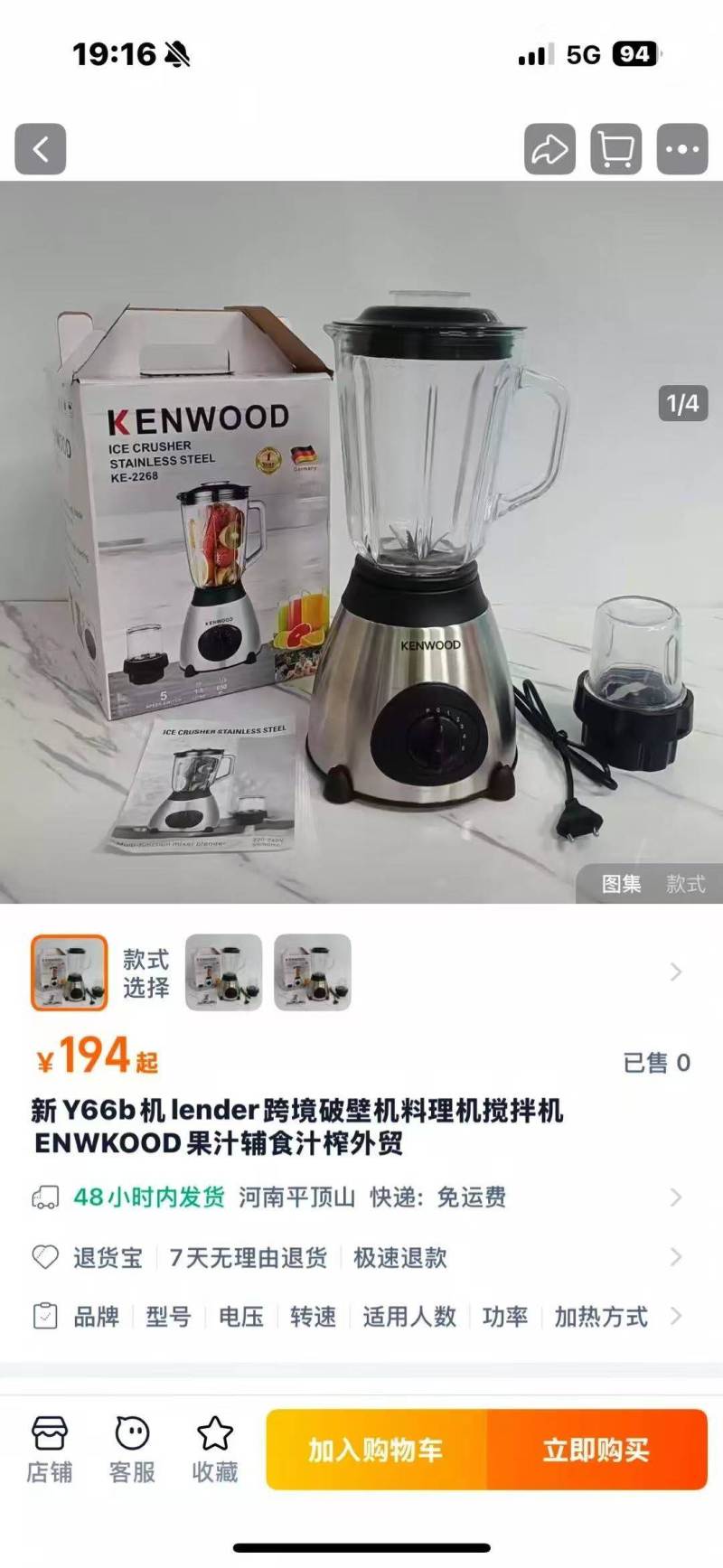Share this product listing
Image resolution: width=723 pixels, height=1568 pixels.
[x=549, y=149]
